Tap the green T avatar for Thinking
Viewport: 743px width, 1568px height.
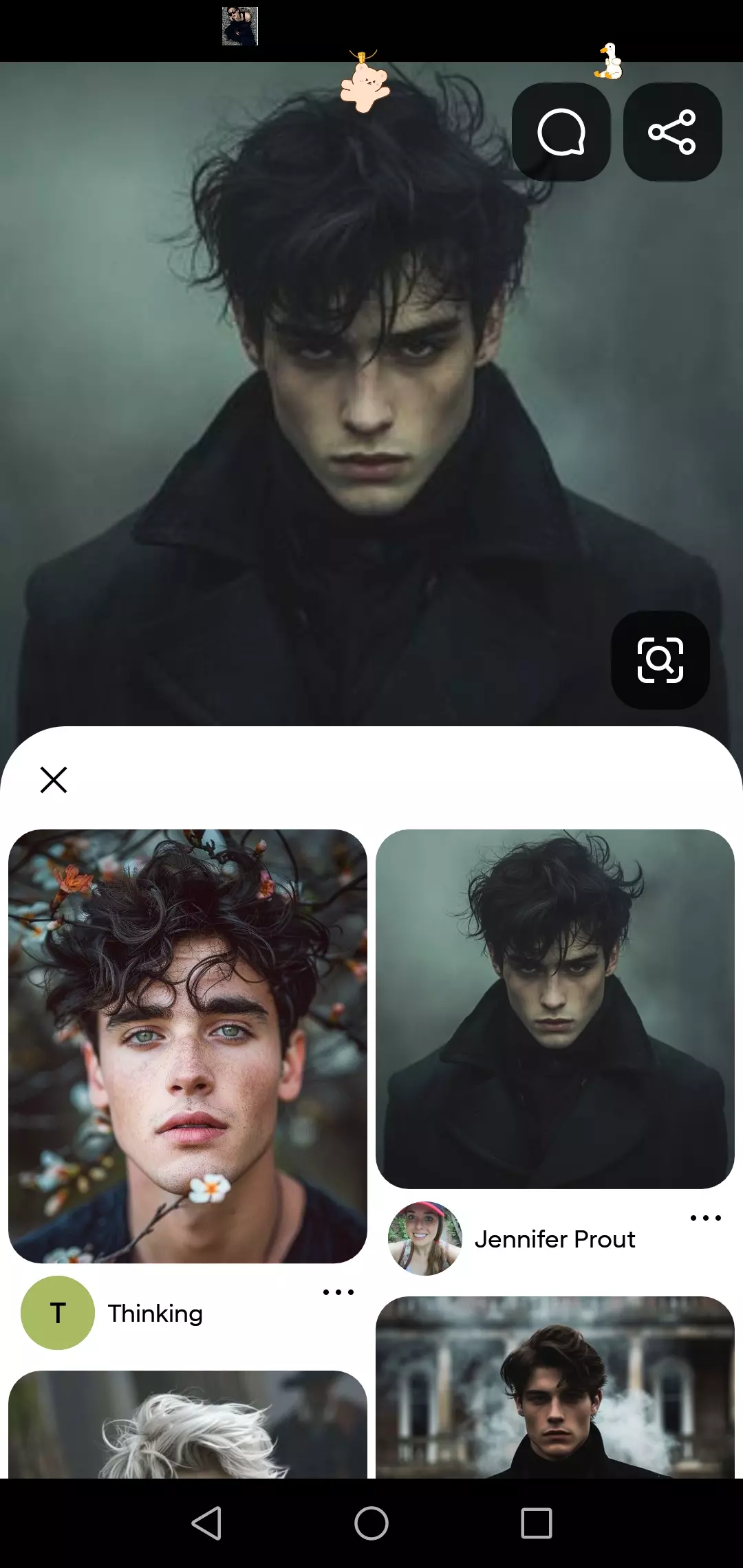pyautogui.click(x=57, y=1311)
